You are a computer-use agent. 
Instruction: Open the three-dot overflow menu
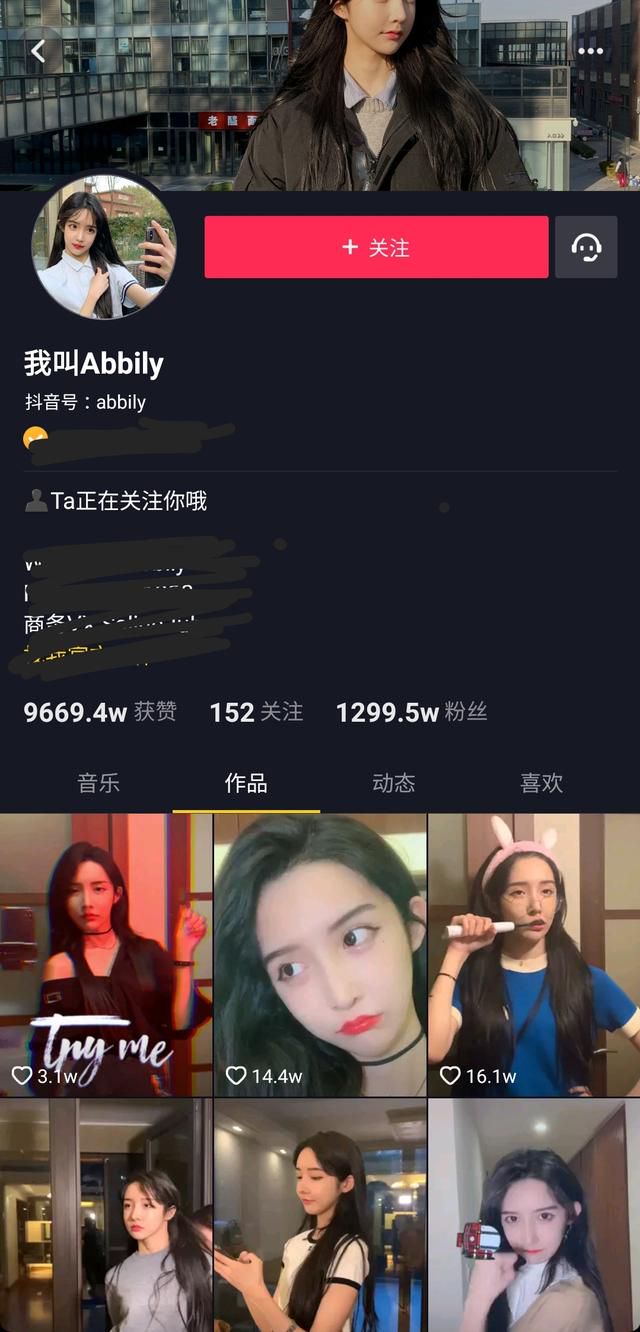pos(590,51)
